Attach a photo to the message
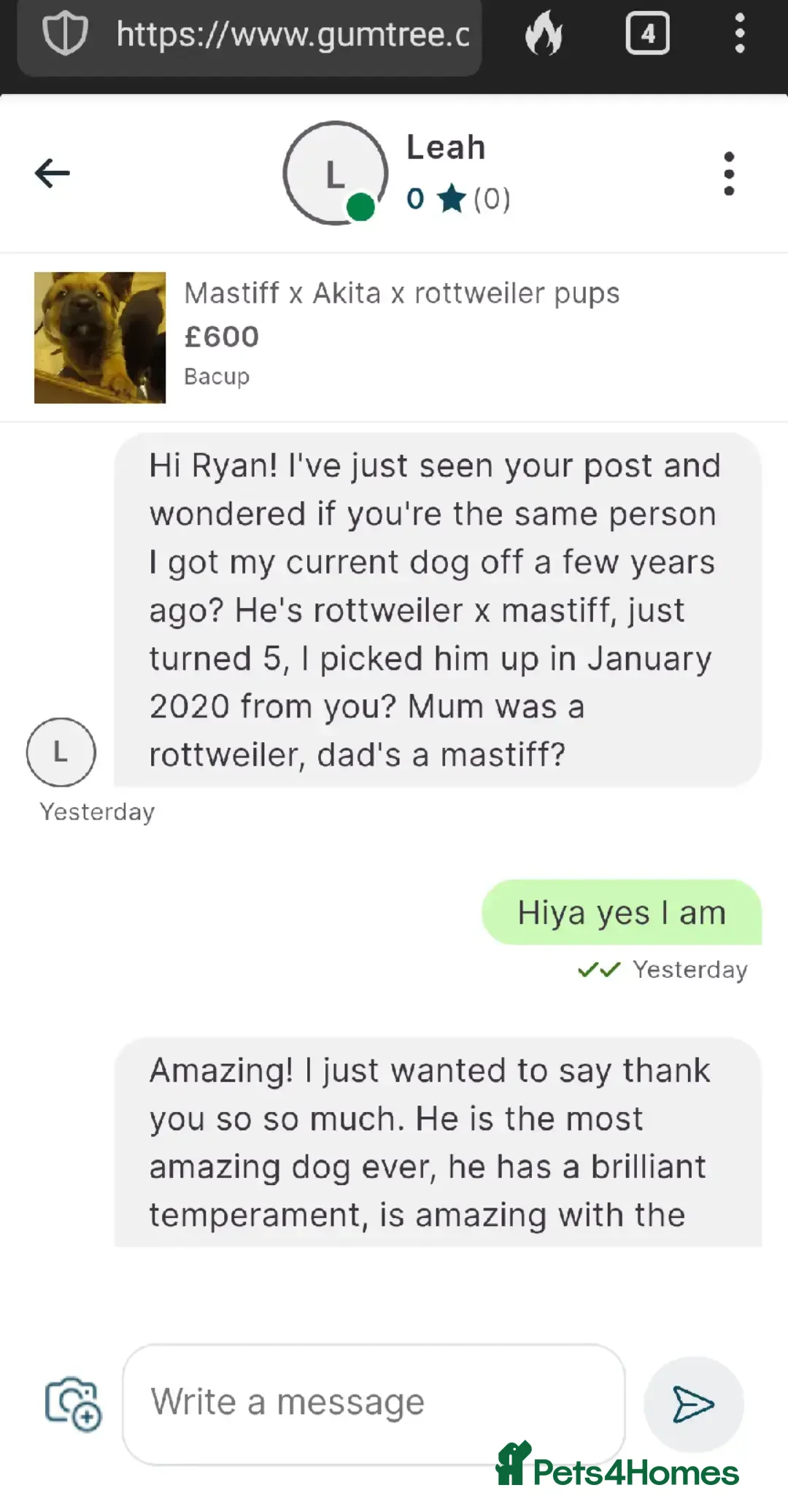The height and width of the screenshot is (1512, 788). point(73,1404)
